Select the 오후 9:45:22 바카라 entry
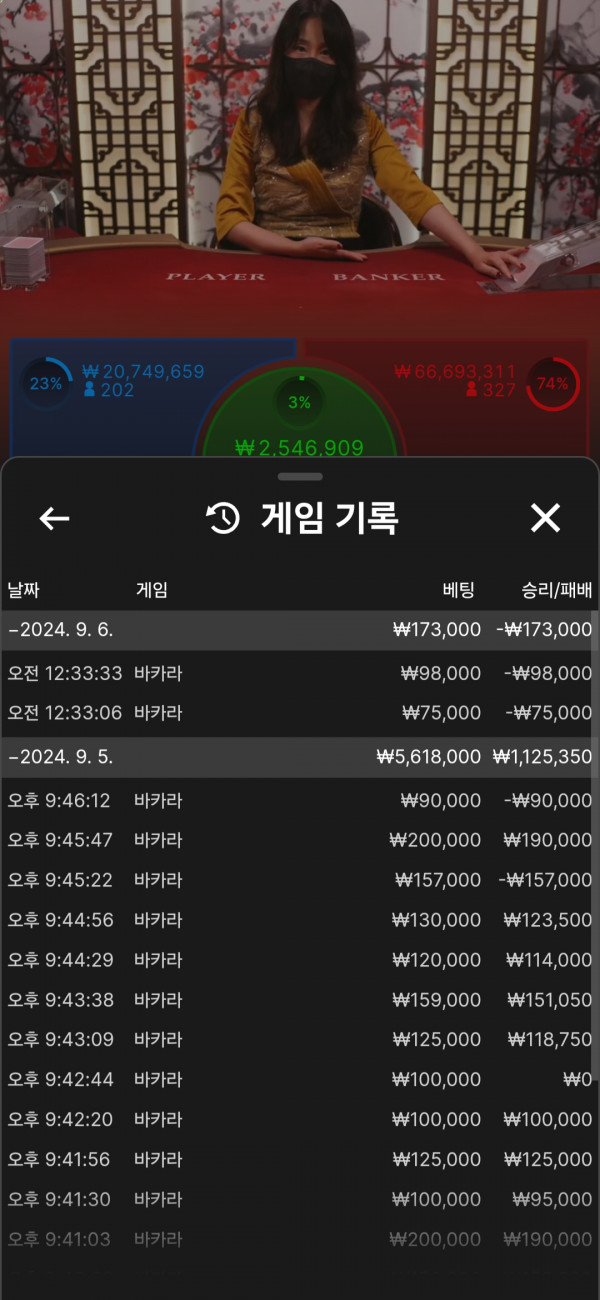The image size is (600, 1300). click(298, 880)
